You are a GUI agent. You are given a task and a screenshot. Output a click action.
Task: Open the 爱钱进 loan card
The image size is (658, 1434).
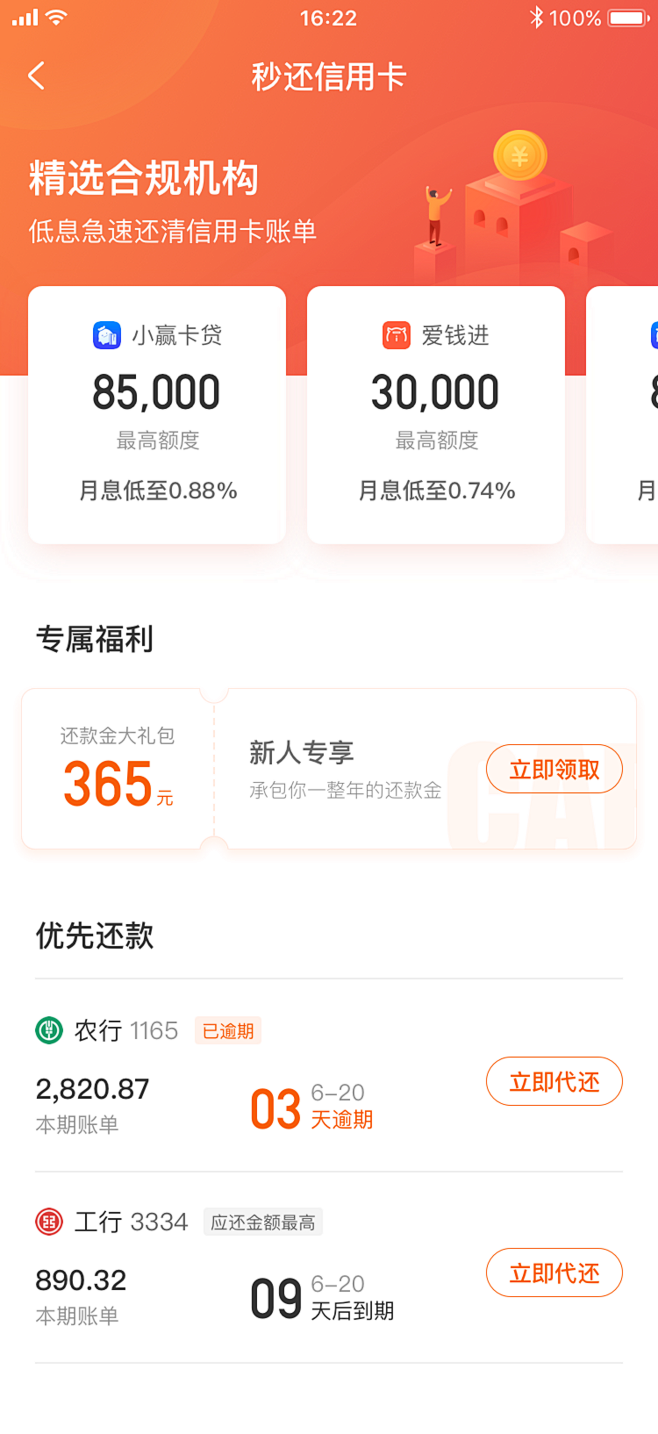coord(436,415)
